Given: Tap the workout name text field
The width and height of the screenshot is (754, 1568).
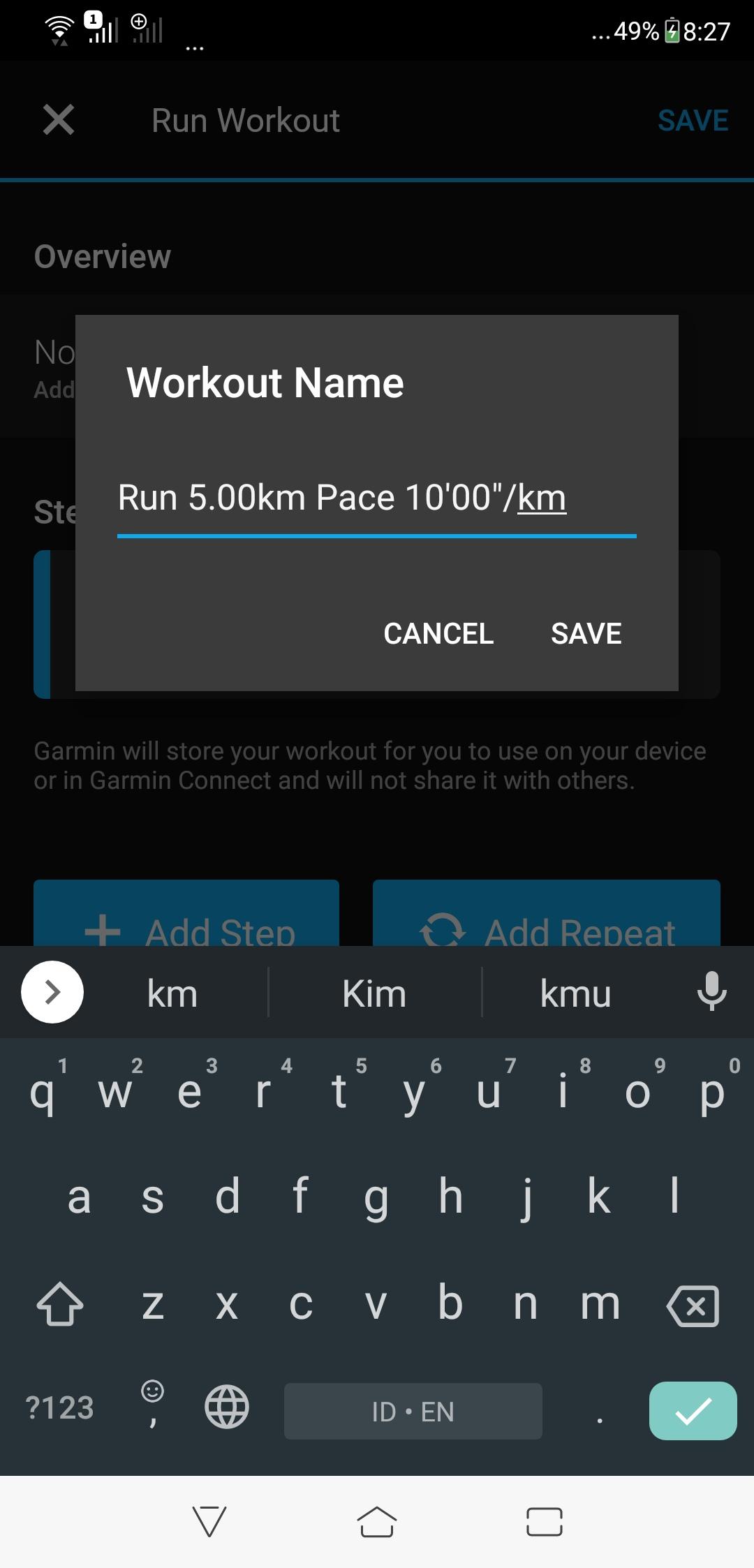Looking at the screenshot, I should 376,498.
